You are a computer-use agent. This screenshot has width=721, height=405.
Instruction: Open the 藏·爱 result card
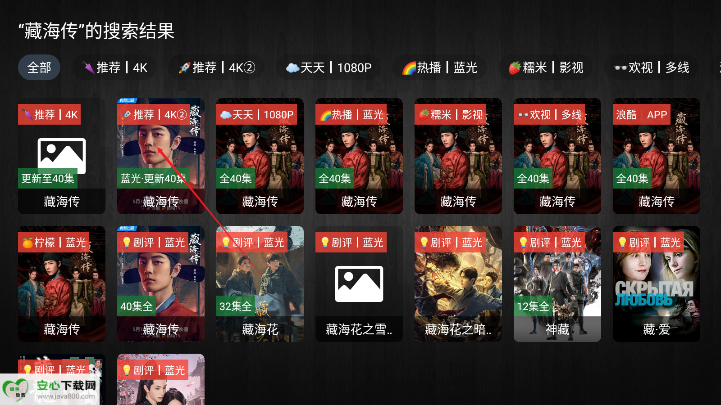(655, 283)
